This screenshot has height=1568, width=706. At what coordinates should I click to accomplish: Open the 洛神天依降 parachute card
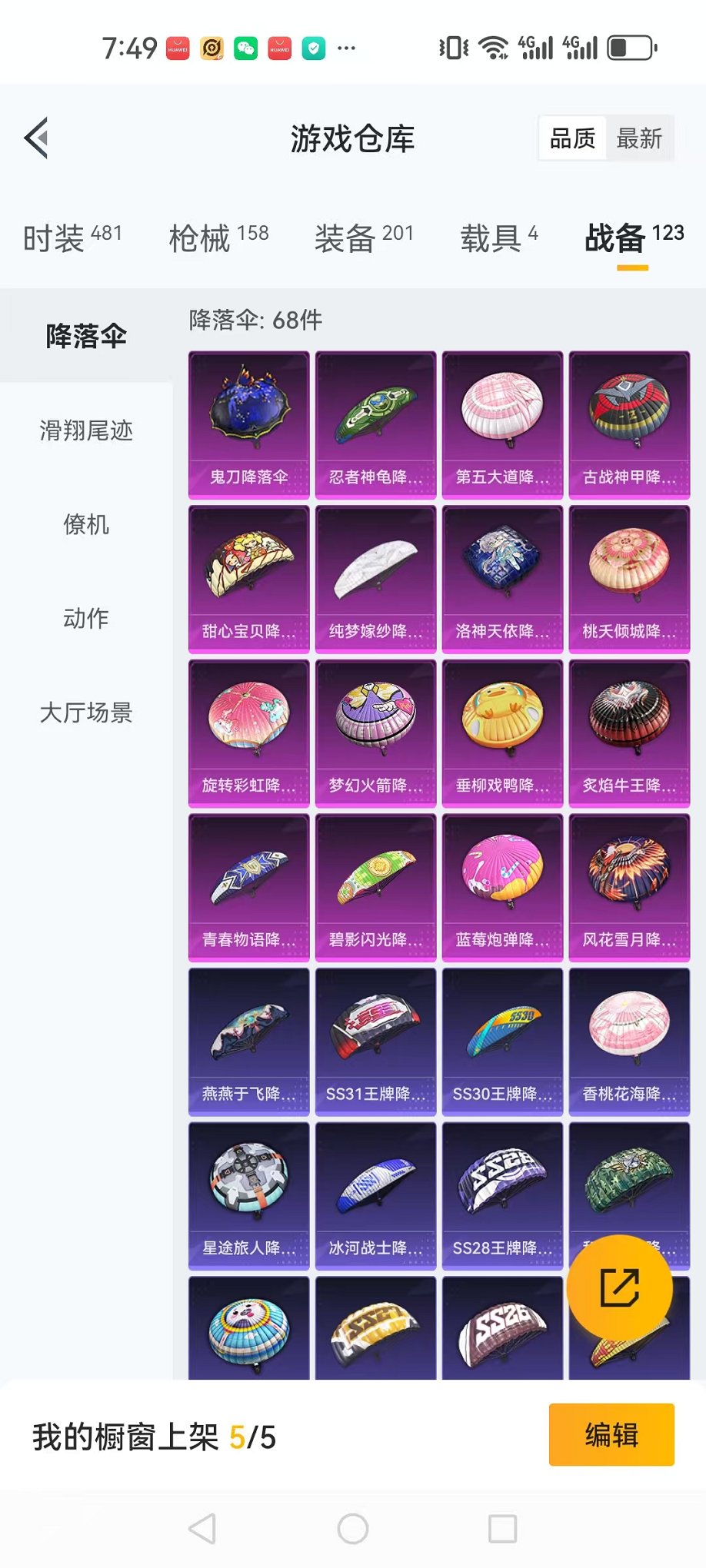pos(502,579)
